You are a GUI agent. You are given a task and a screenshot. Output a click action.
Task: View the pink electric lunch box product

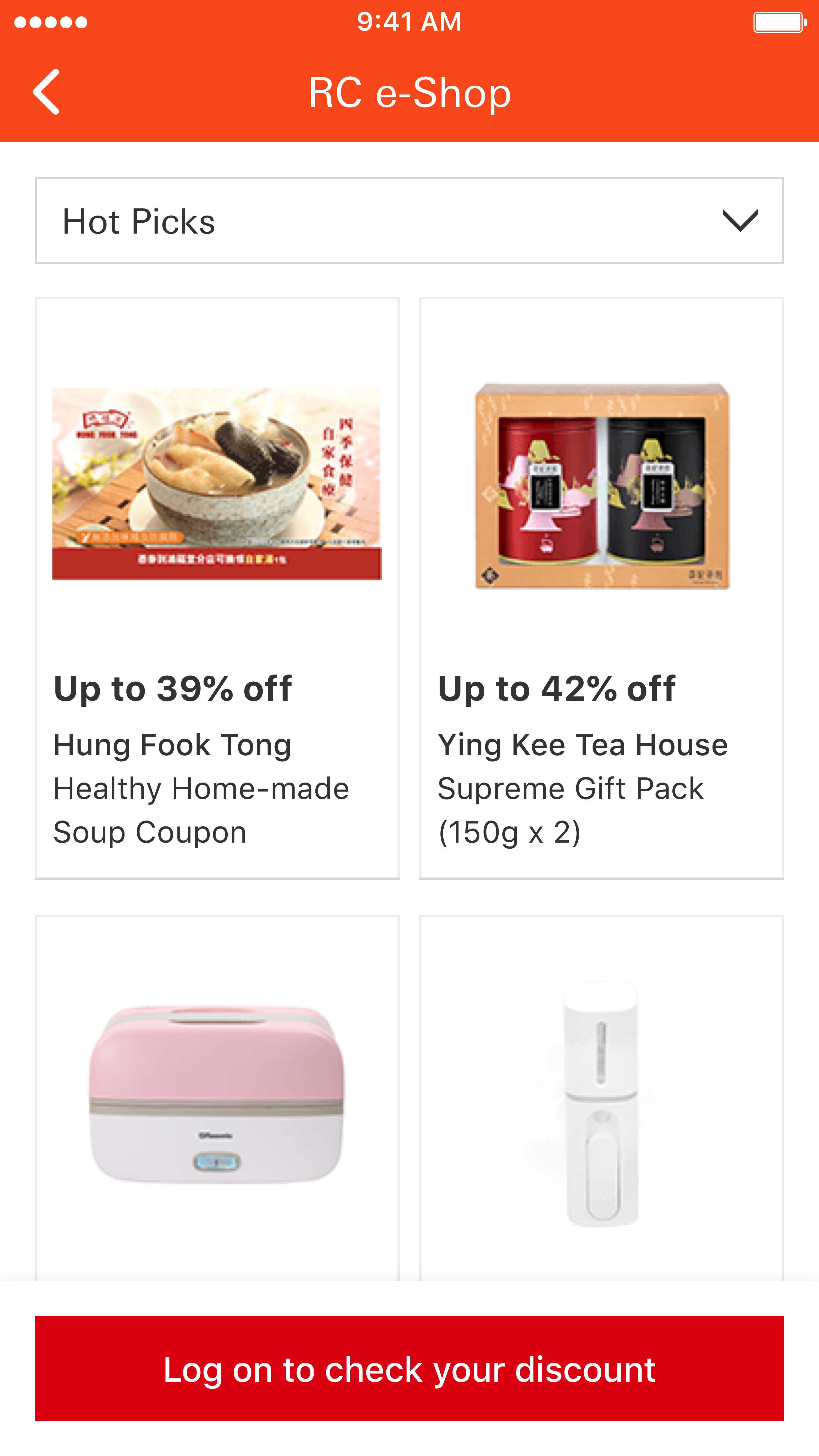pos(217,1097)
